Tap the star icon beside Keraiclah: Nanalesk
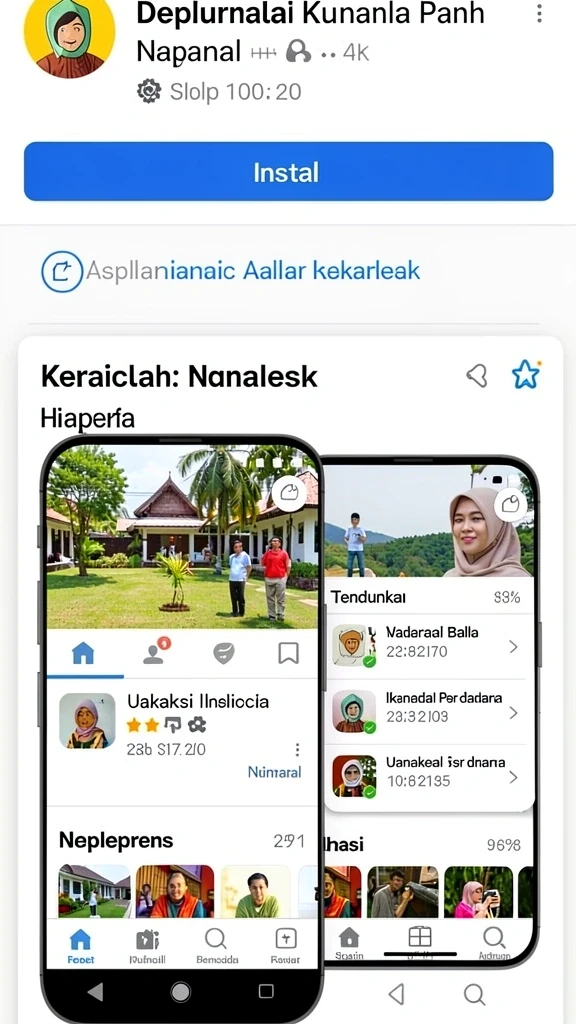Viewport: 576px width, 1024px height. (526, 375)
